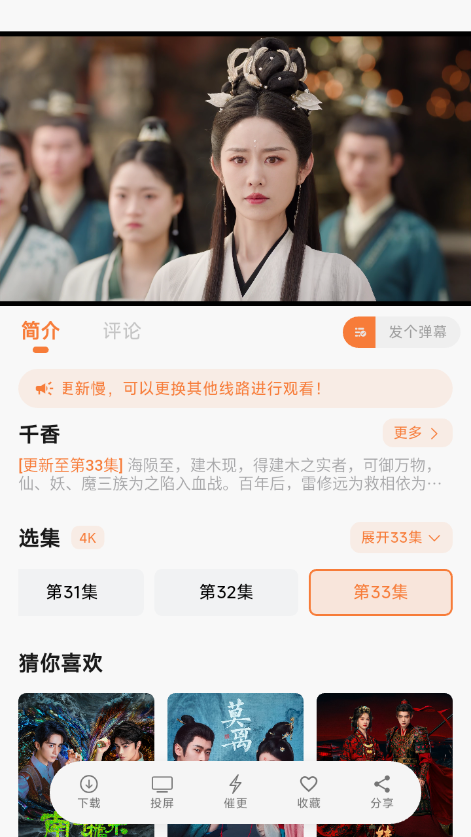This screenshot has height=837, width=471.
Task: Expand the full list with 展开33集
Action: point(401,538)
